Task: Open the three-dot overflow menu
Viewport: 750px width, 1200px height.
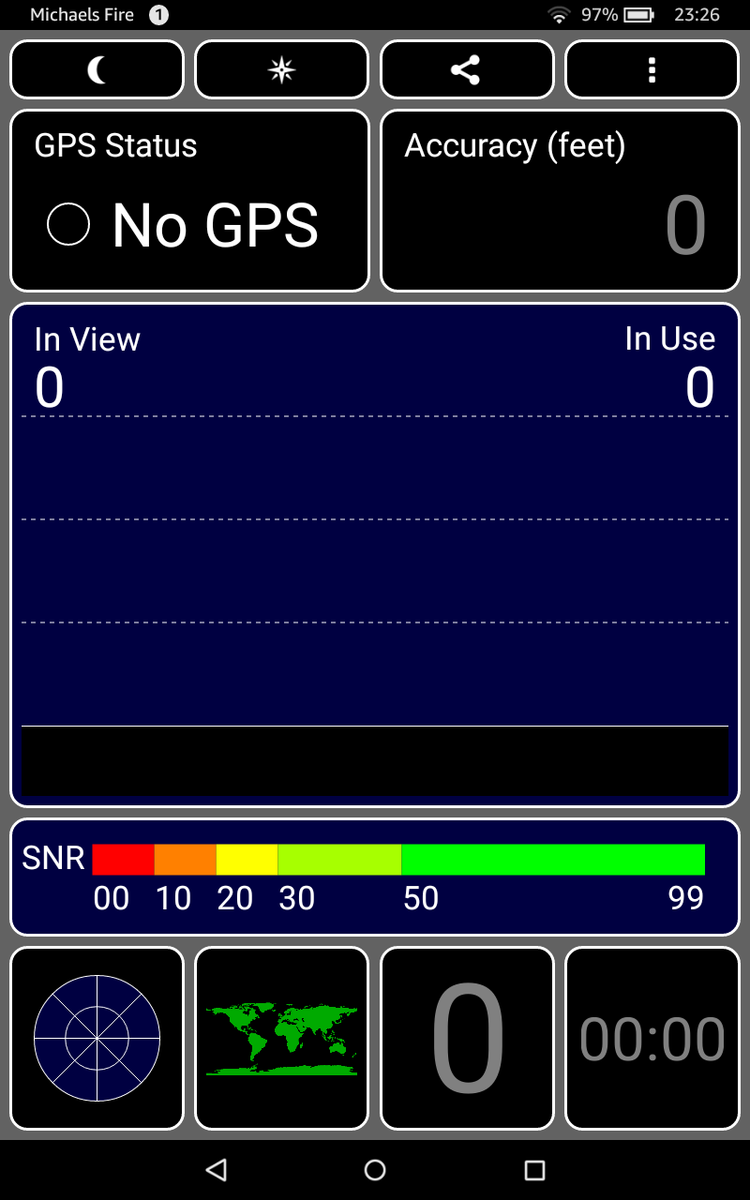Action: coord(652,70)
